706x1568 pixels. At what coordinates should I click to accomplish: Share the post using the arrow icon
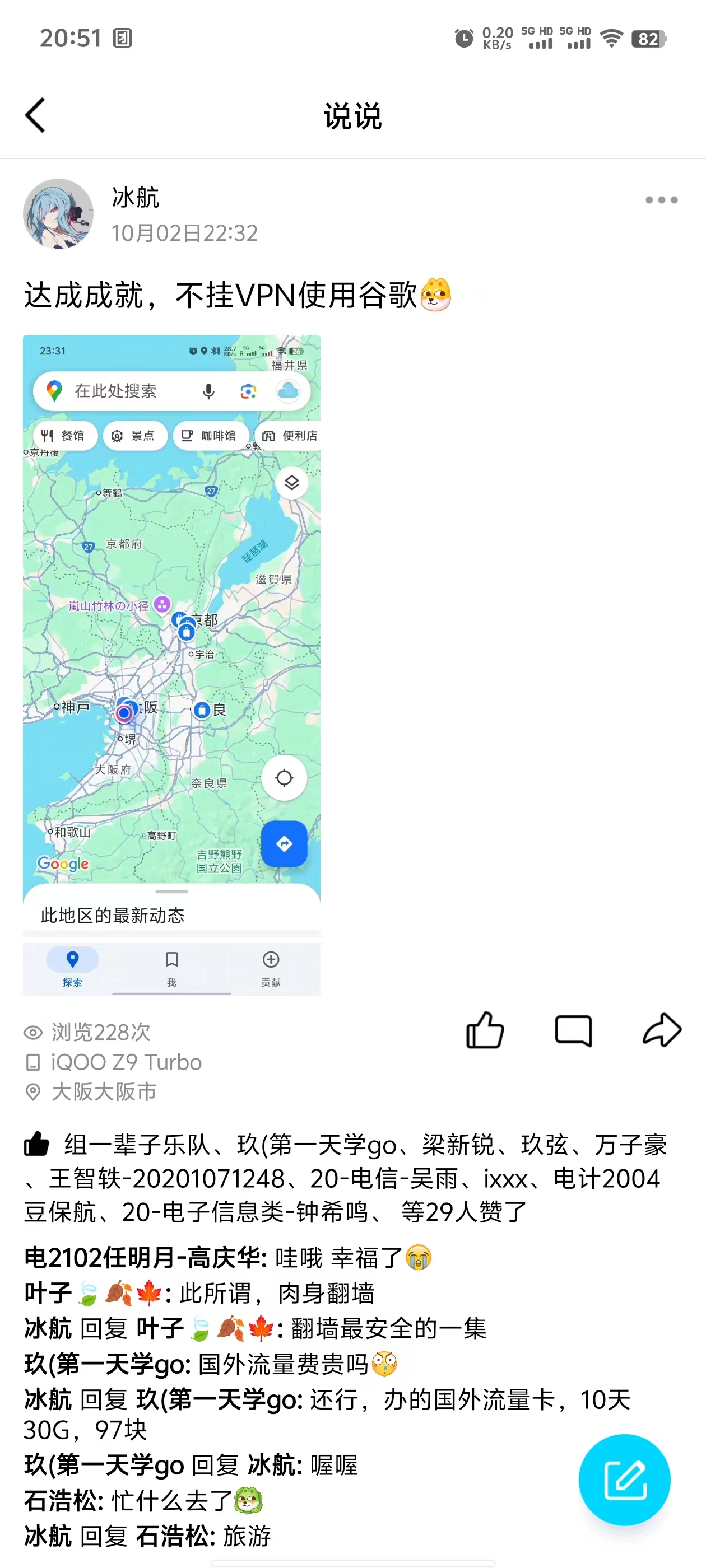[661, 1030]
